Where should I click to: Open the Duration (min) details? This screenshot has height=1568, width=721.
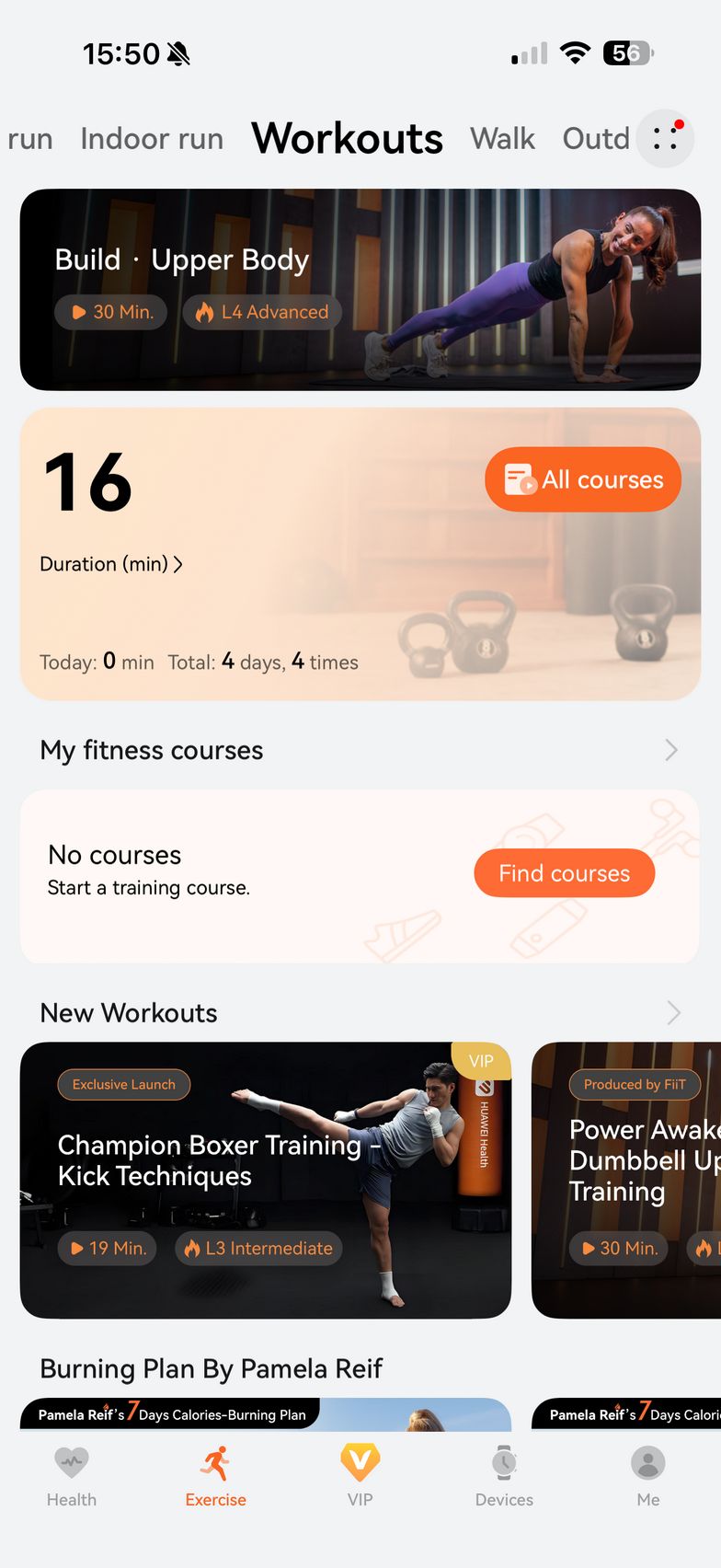[111, 564]
